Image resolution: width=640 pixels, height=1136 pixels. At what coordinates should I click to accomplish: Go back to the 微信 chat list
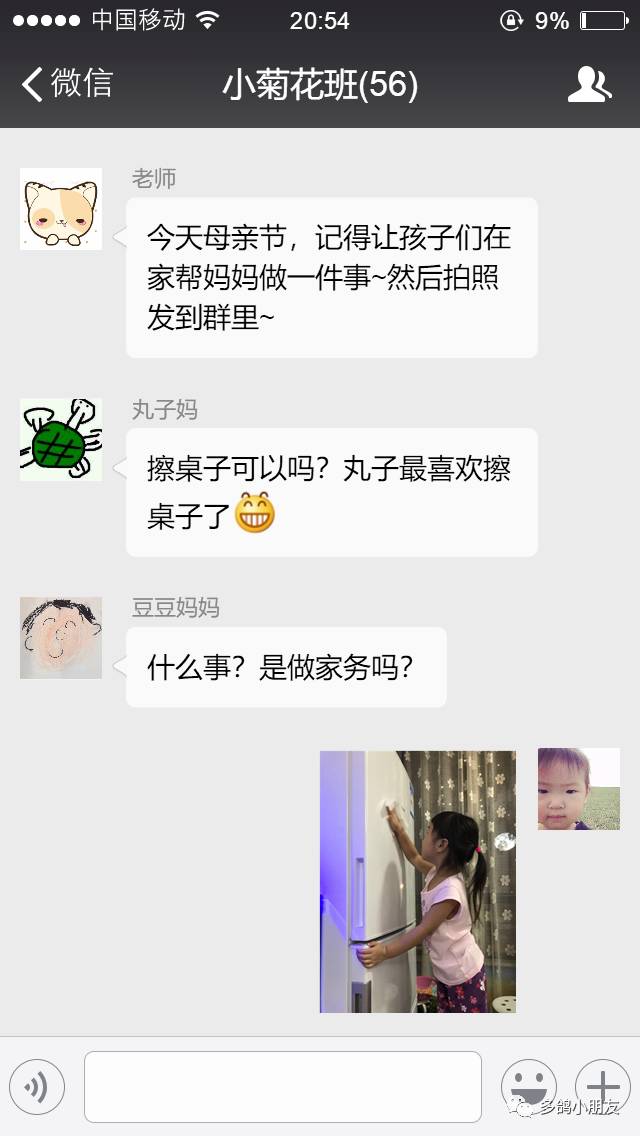(x=66, y=84)
